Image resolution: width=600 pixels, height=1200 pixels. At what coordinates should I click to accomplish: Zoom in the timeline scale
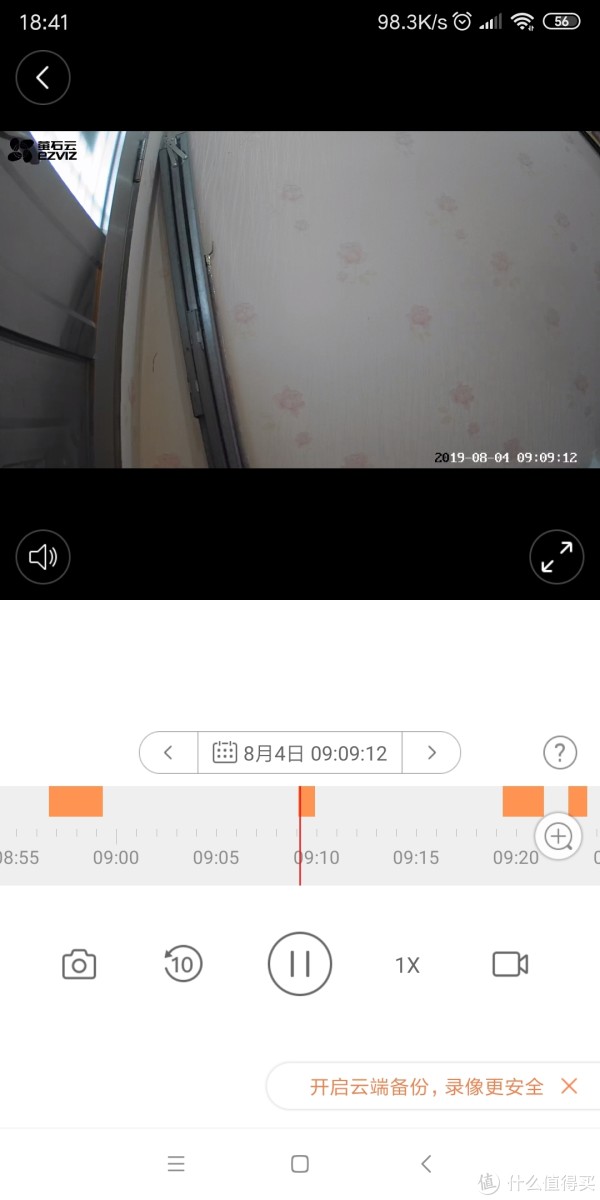point(558,836)
